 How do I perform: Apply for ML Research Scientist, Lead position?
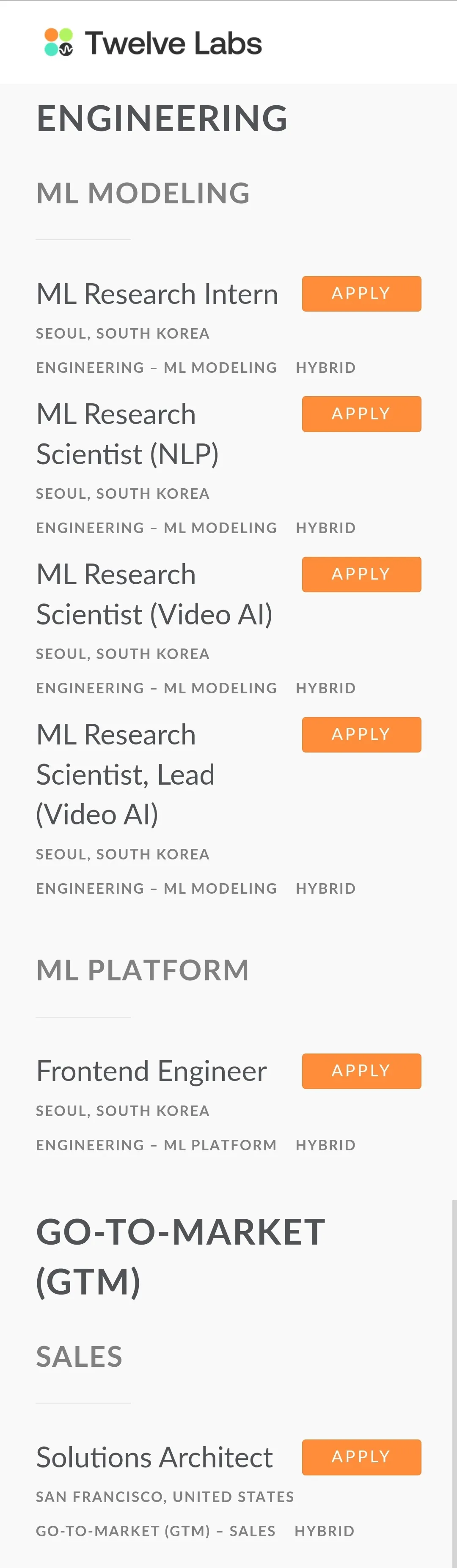(361, 734)
